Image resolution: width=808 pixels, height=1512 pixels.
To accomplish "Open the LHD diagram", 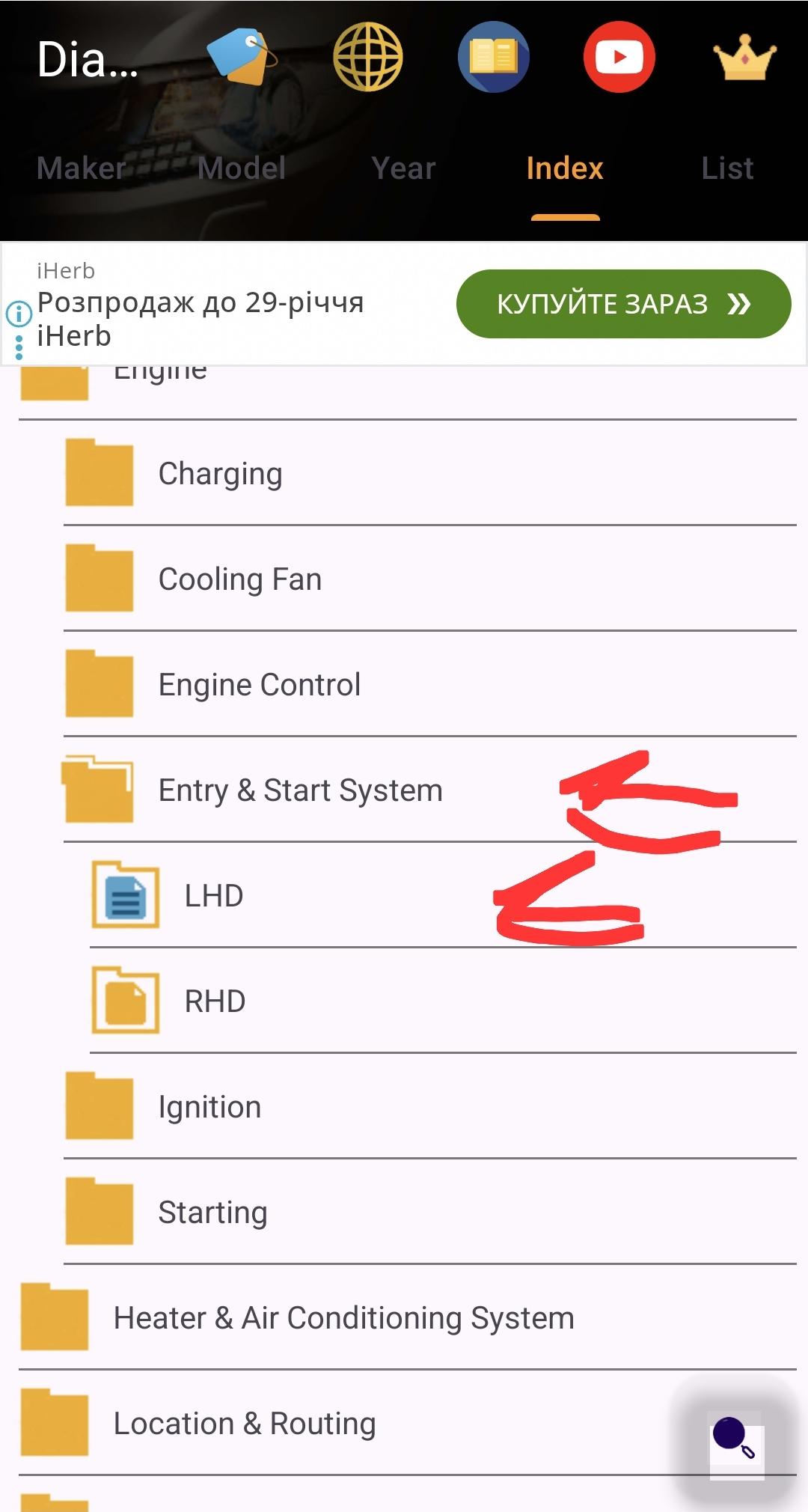I will point(443,895).
